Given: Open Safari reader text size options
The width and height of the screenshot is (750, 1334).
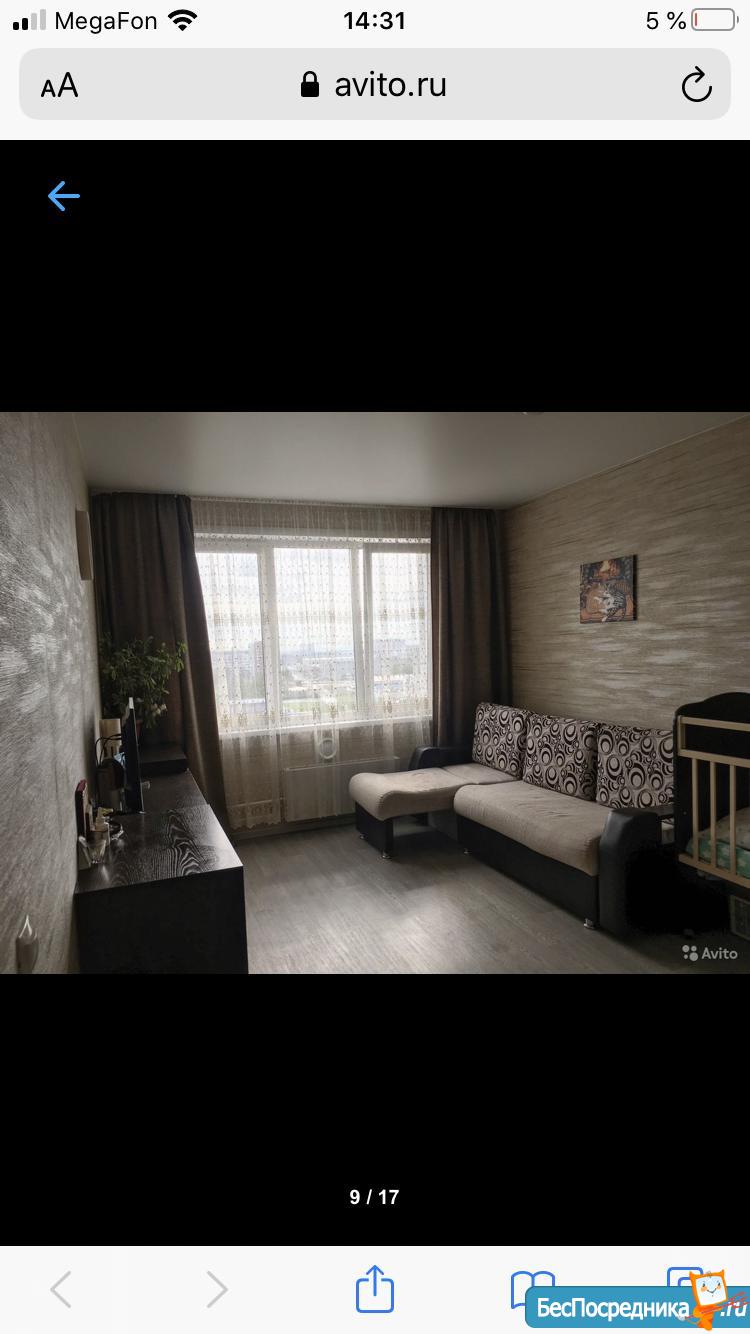Looking at the screenshot, I should (x=59, y=86).
